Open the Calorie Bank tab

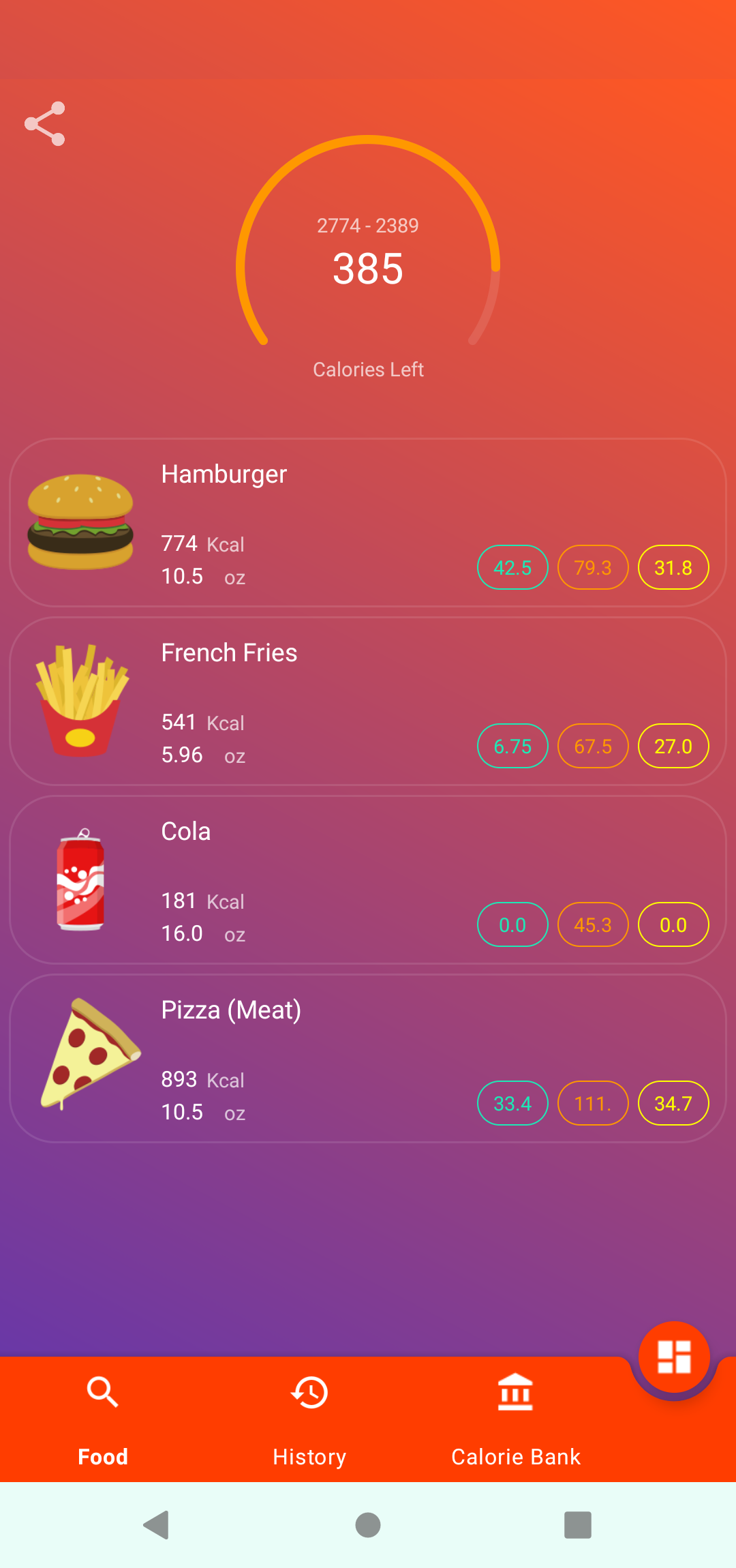click(515, 1421)
